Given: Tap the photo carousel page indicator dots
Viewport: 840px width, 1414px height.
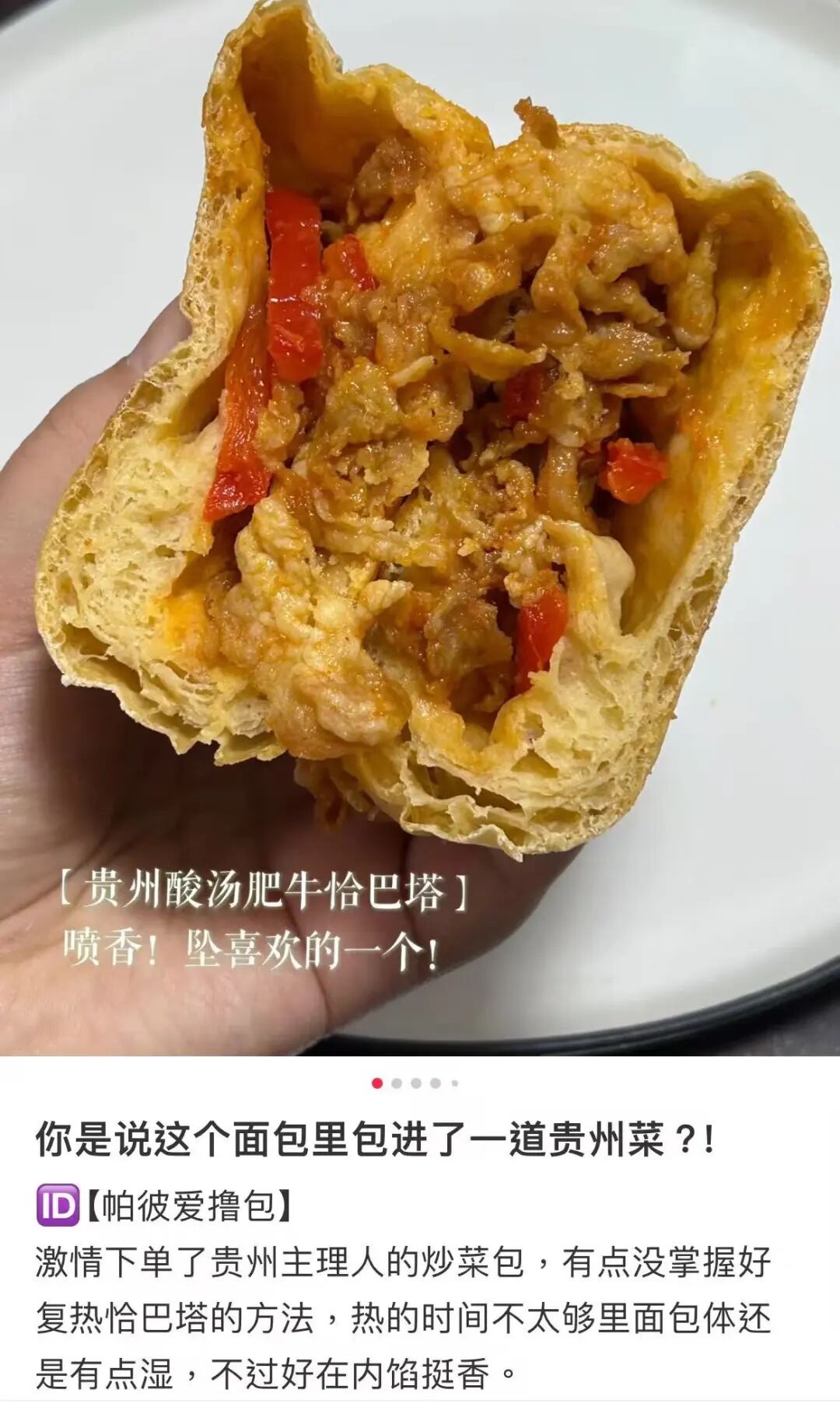Looking at the screenshot, I should pos(415,1083).
